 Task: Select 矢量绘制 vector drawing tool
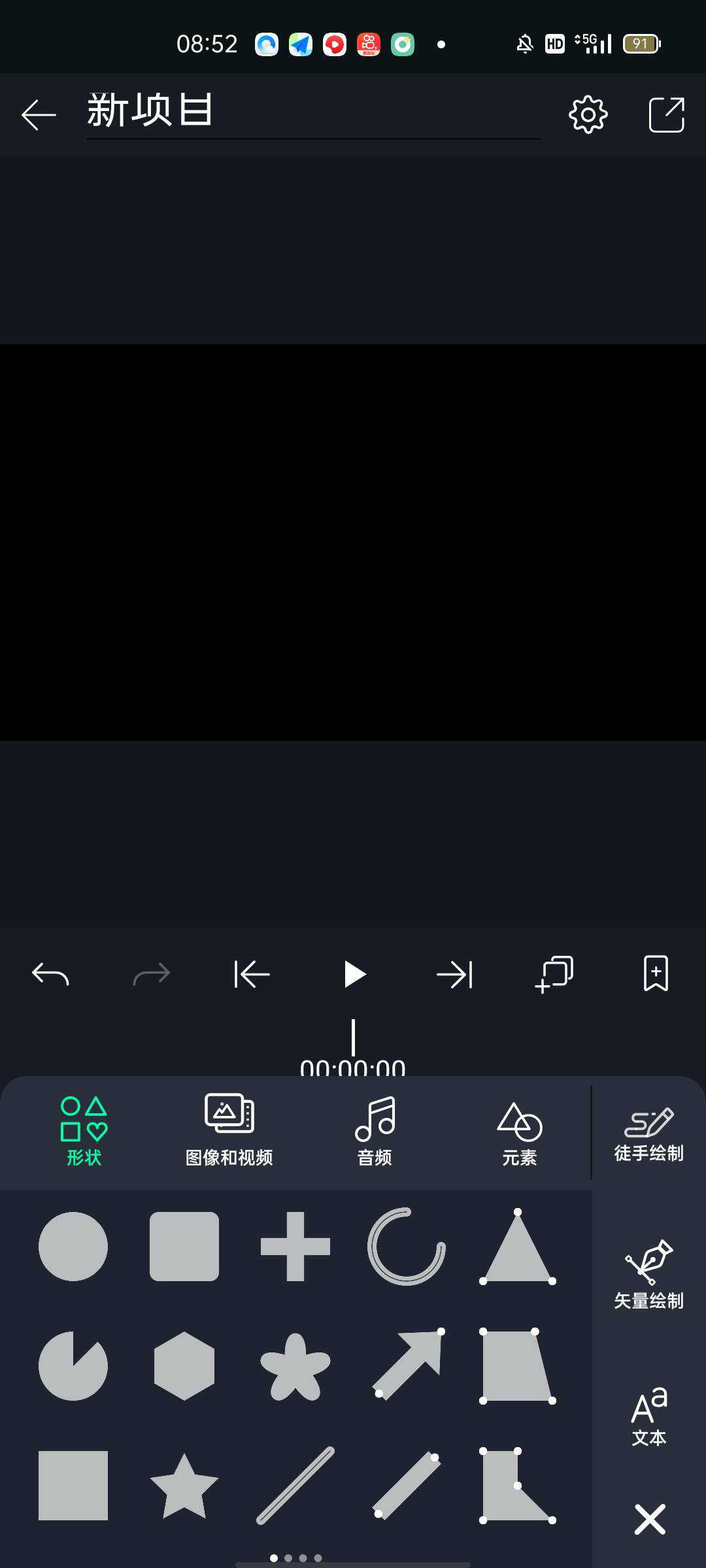tap(648, 1274)
